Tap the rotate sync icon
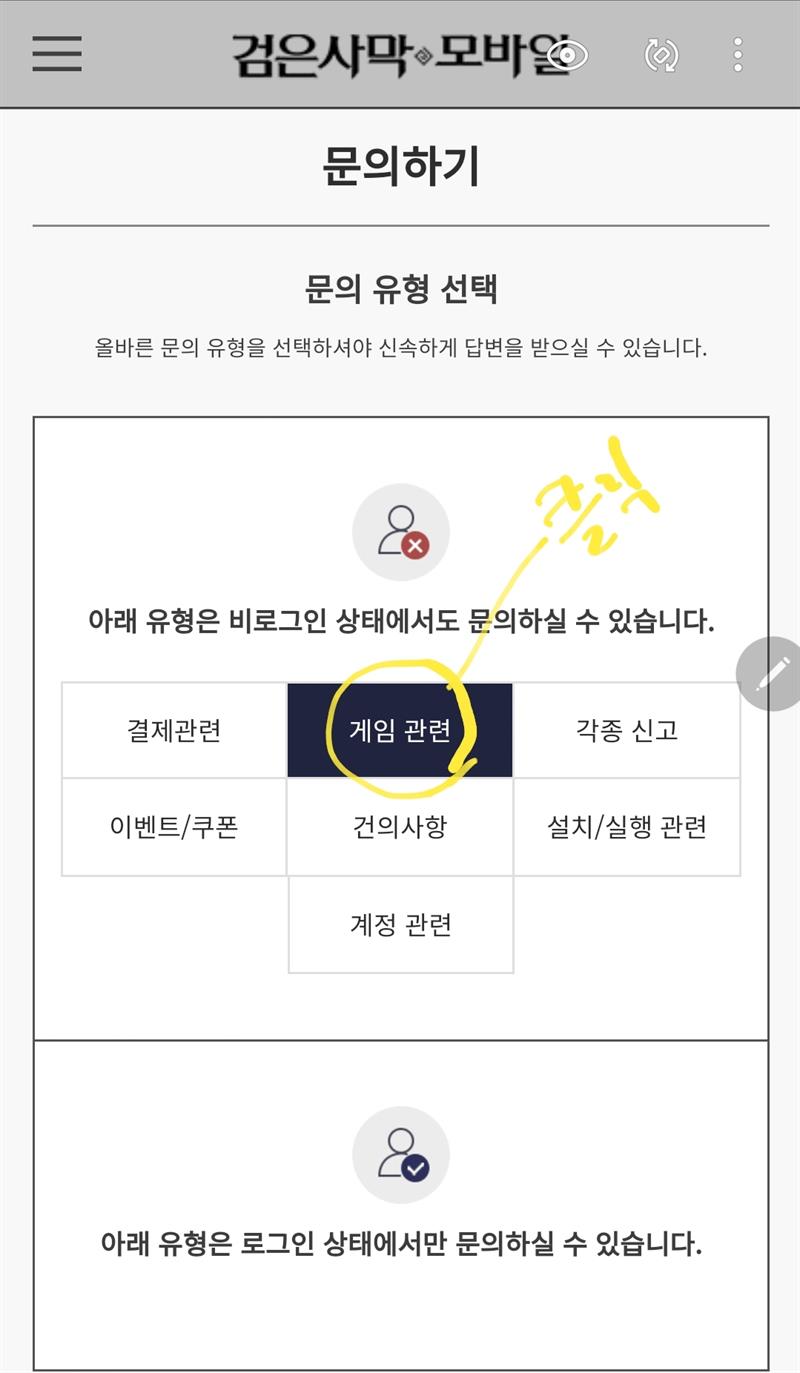The height and width of the screenshot is (1373, 800). (x=661, y=55)
